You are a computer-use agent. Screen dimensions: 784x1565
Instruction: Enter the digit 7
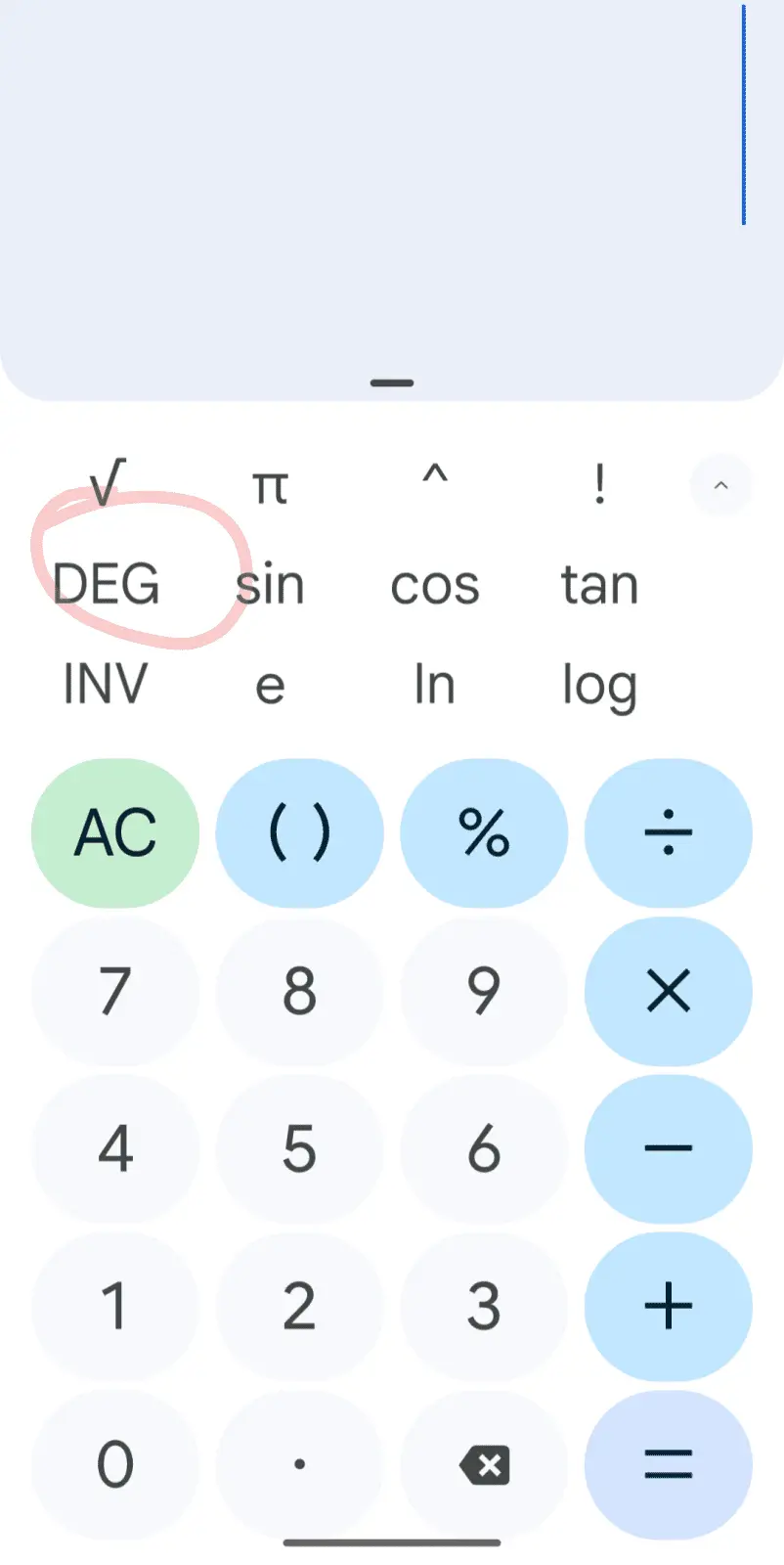[115, 991]
